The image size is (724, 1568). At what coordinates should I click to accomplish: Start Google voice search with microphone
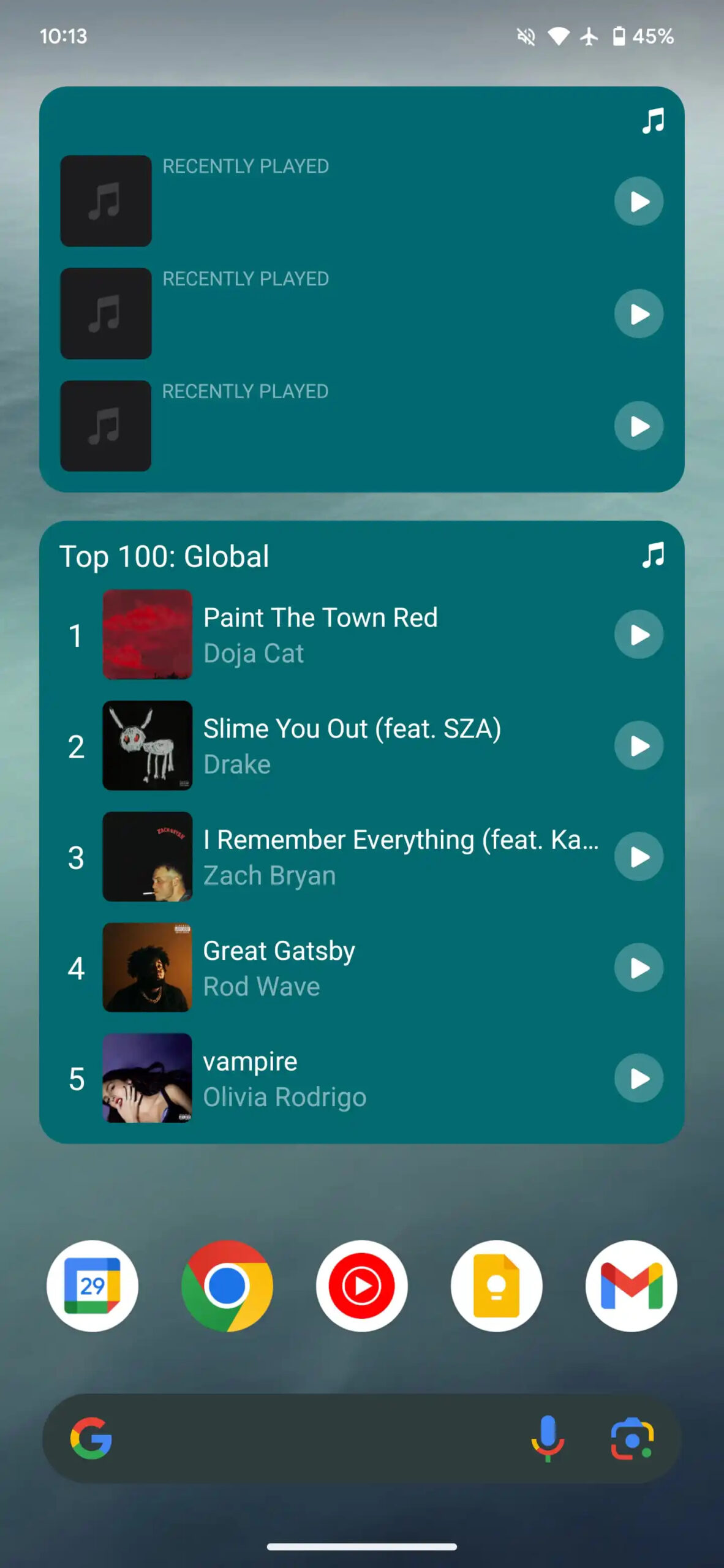[x=547, y=1438]
